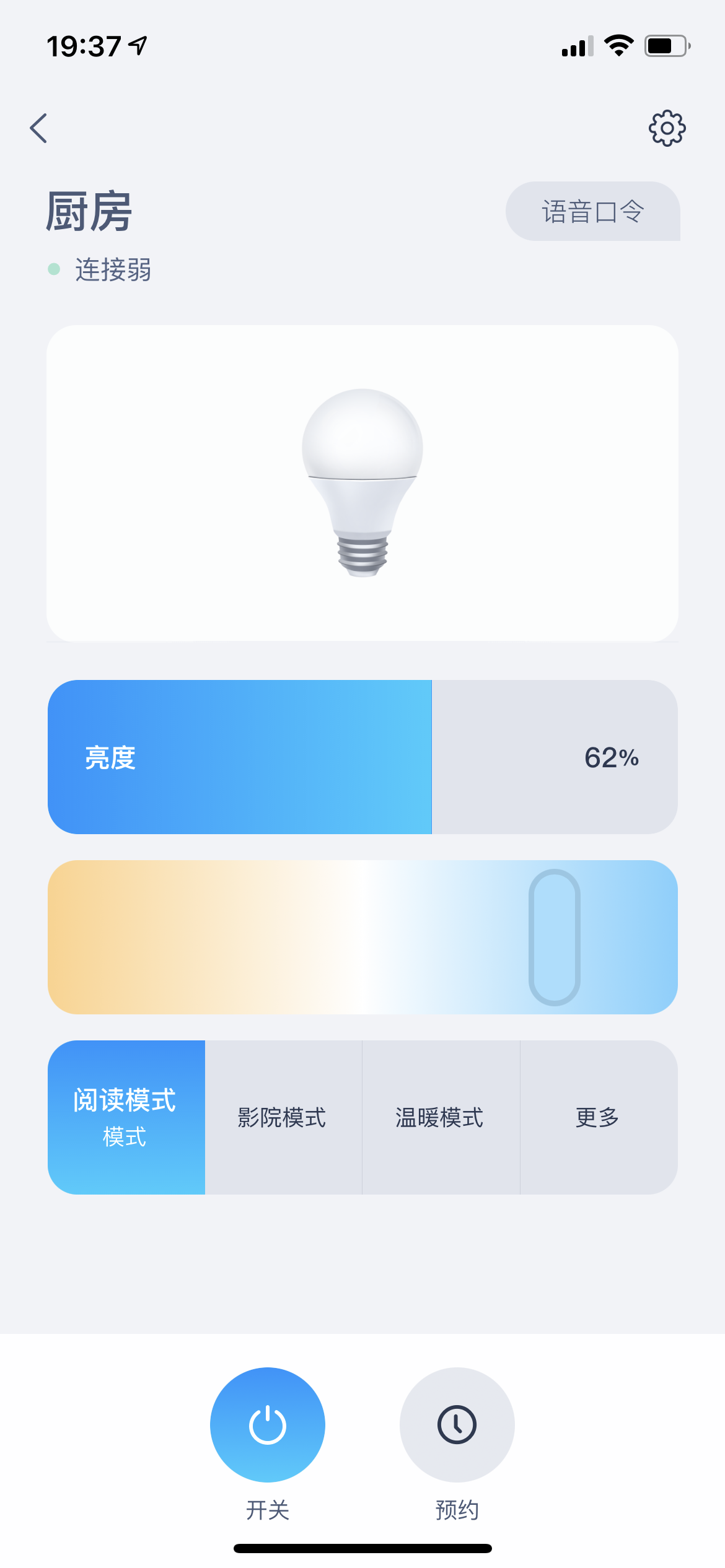Select 阅读模式 reading mode
This screenshot has height=1568, width=725.
[x=126, y=1117]
